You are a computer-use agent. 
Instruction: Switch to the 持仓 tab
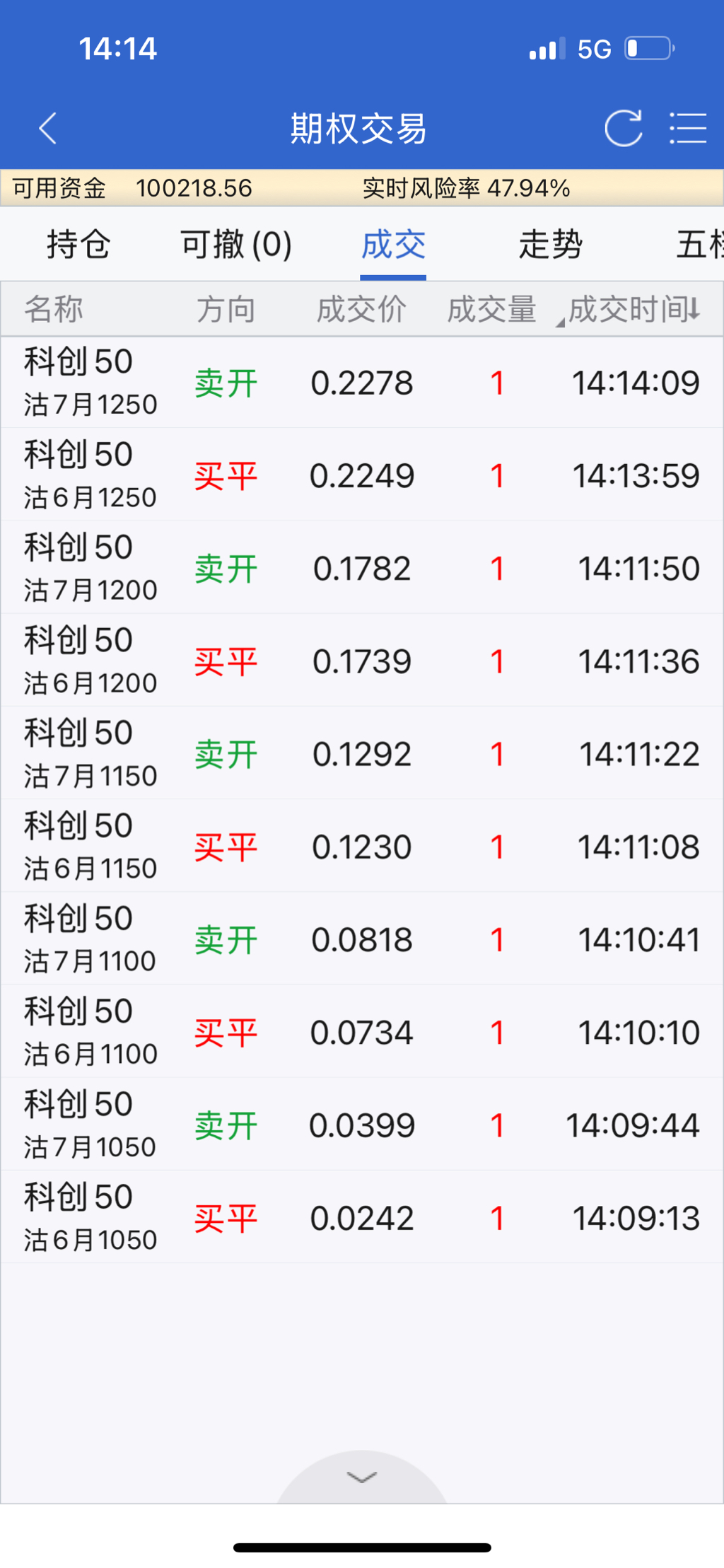78,245
